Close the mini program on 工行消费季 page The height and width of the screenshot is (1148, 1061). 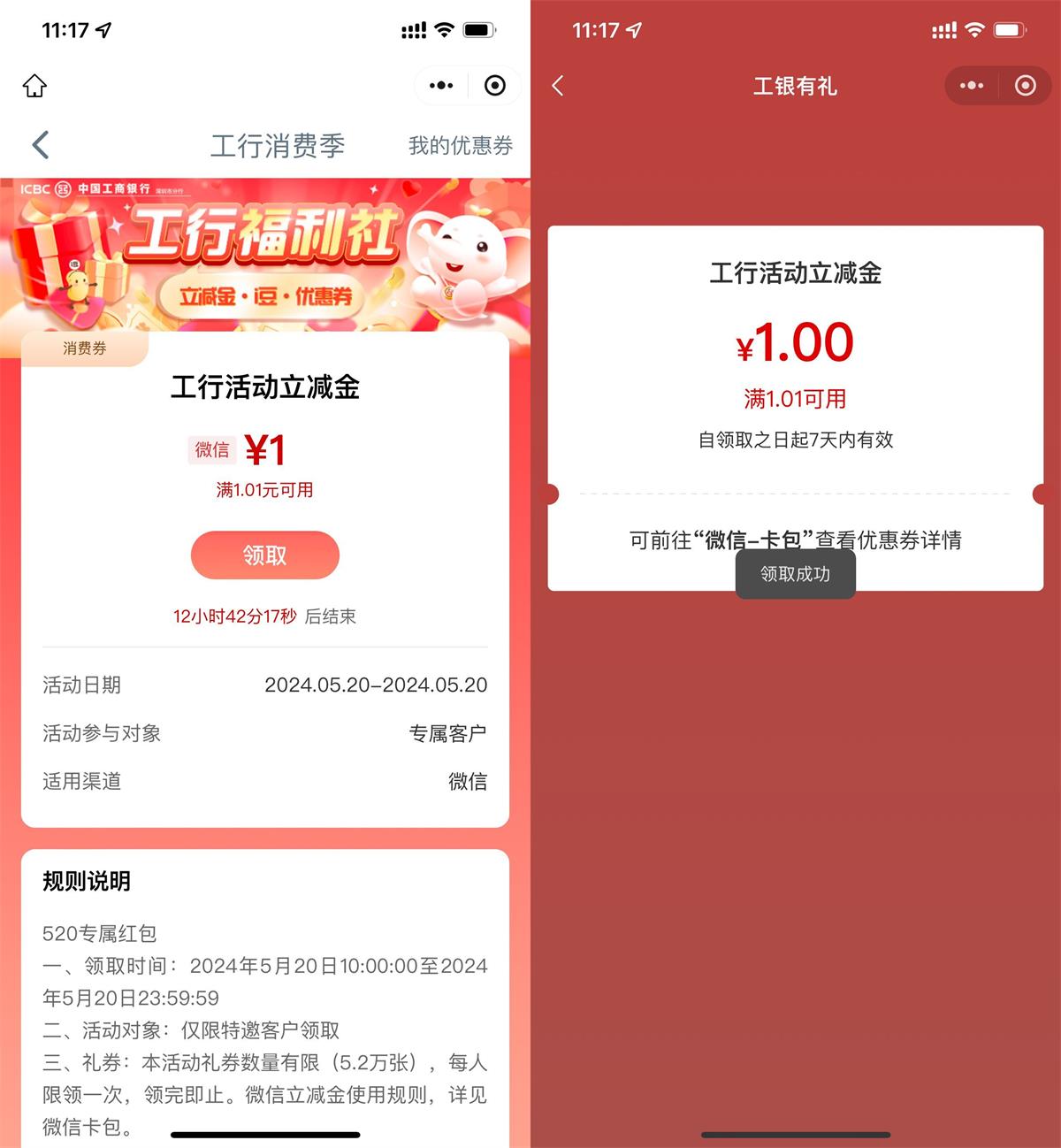point(495,86)
